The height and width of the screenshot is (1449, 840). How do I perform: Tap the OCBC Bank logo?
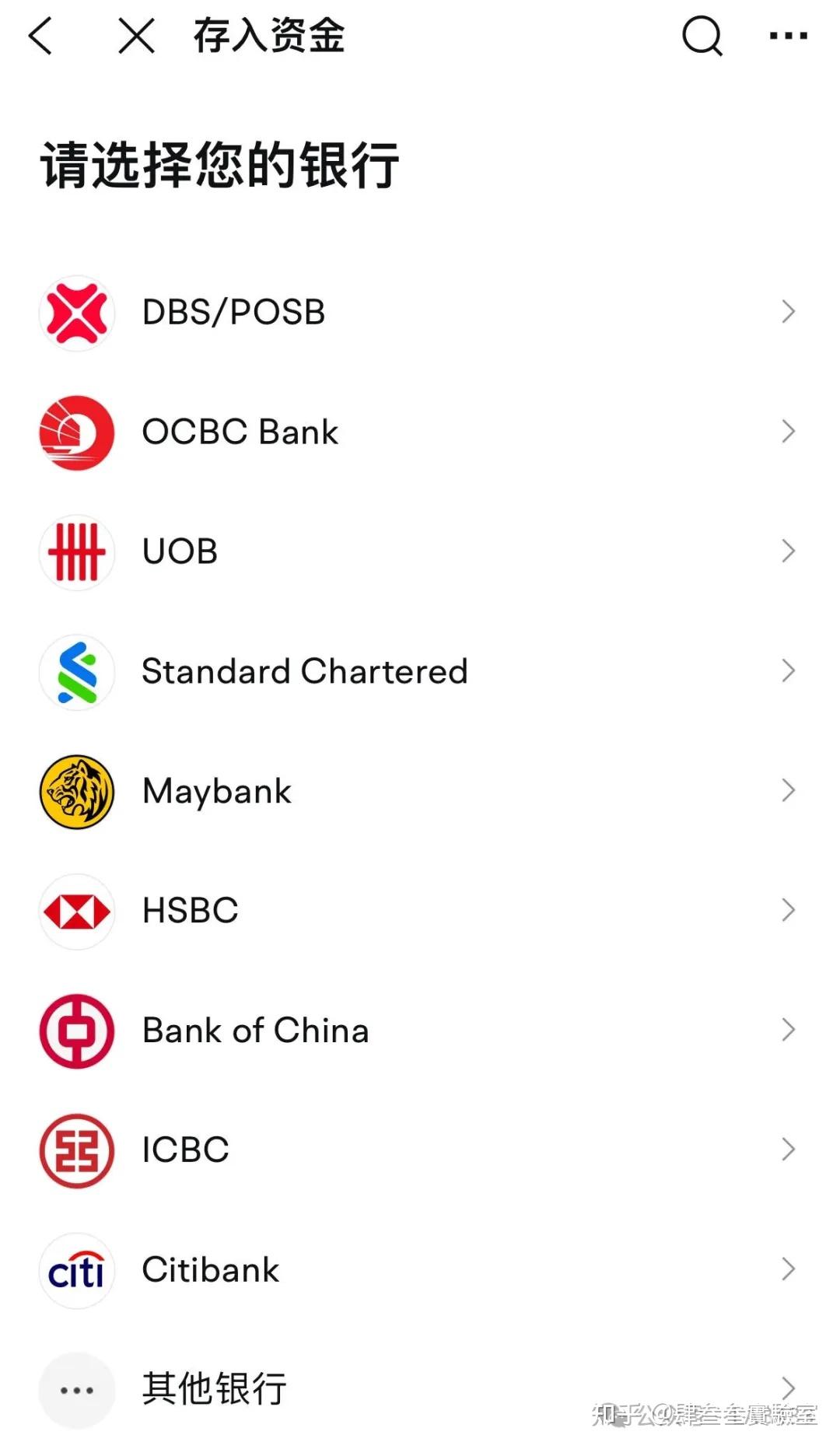coord(75,432)
